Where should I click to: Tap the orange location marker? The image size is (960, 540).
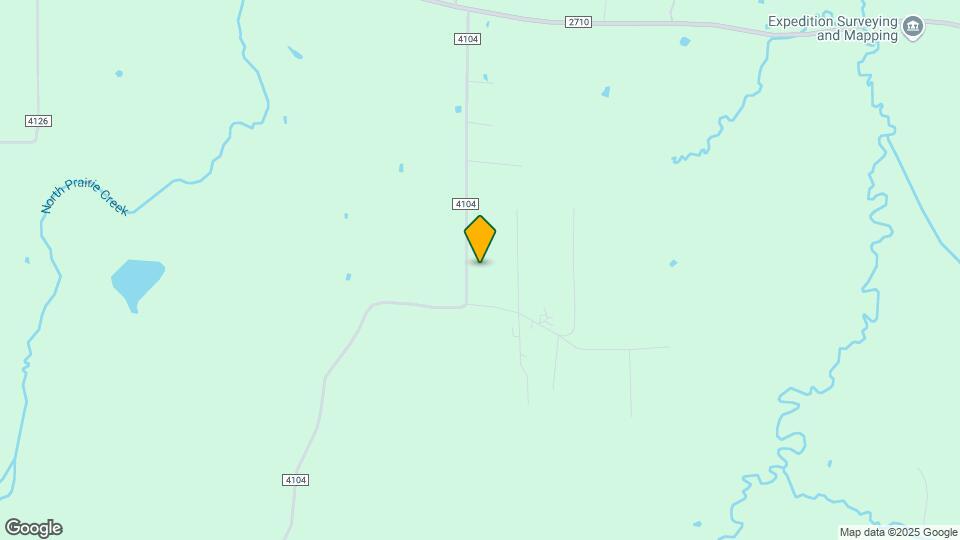click(480, 239)
